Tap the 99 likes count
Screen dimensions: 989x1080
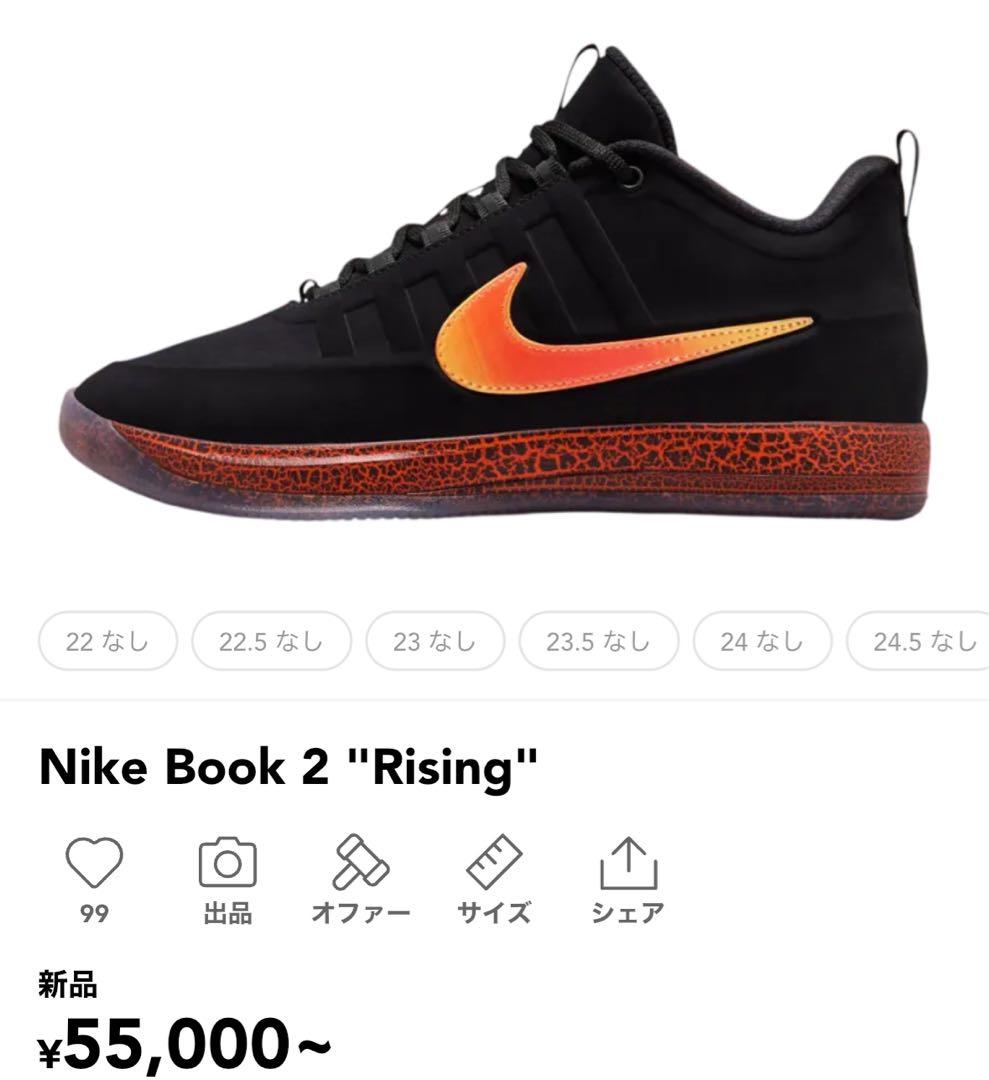coord(92,912)
